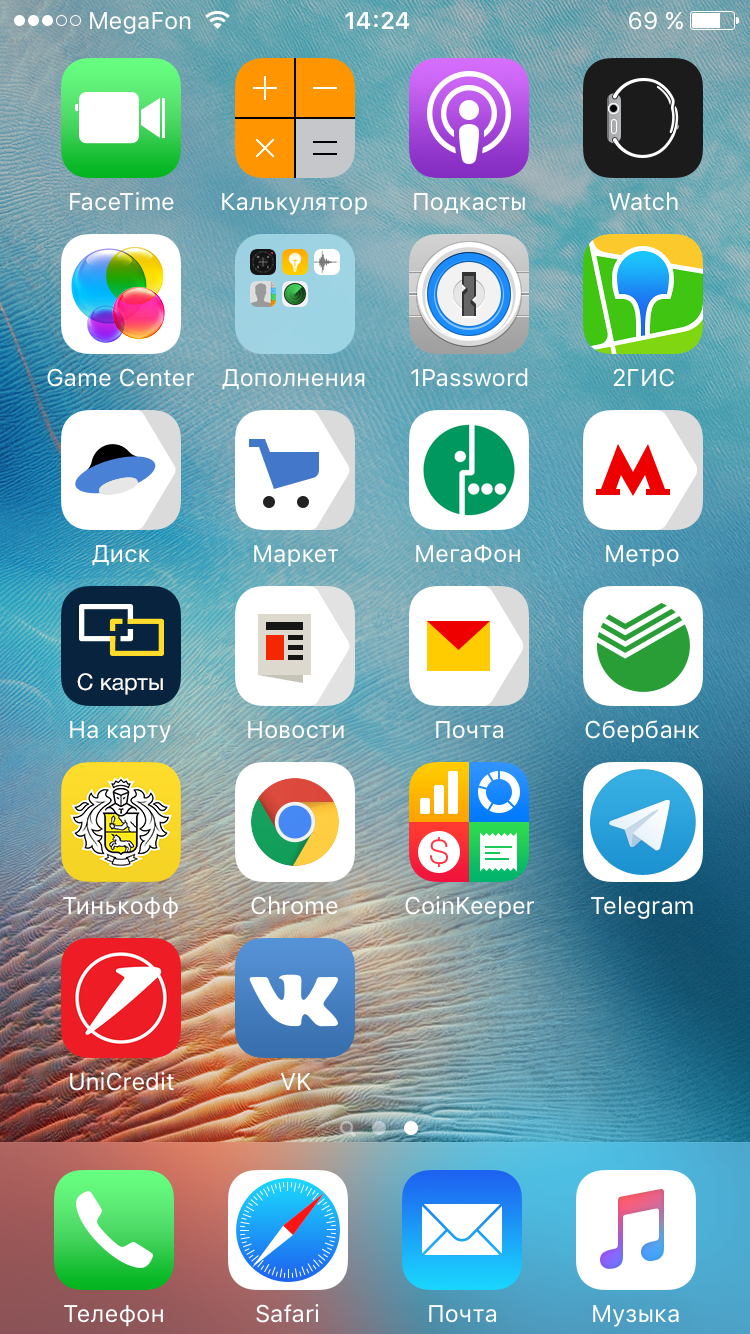This screenshot has width=750, height=1334.
Task: Launch Сбербанк
Action: coord(643,646)
